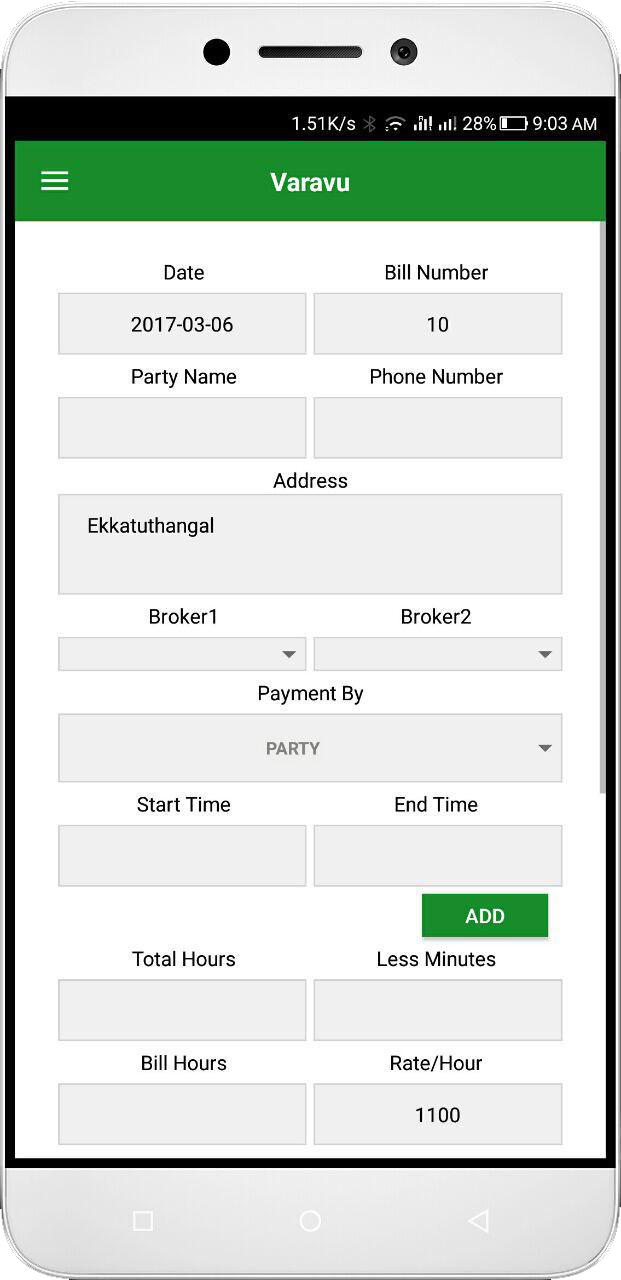This screenshot has height=1280, width=621.
Task: Focus the Total Hours field
Action: (182, 1010)
